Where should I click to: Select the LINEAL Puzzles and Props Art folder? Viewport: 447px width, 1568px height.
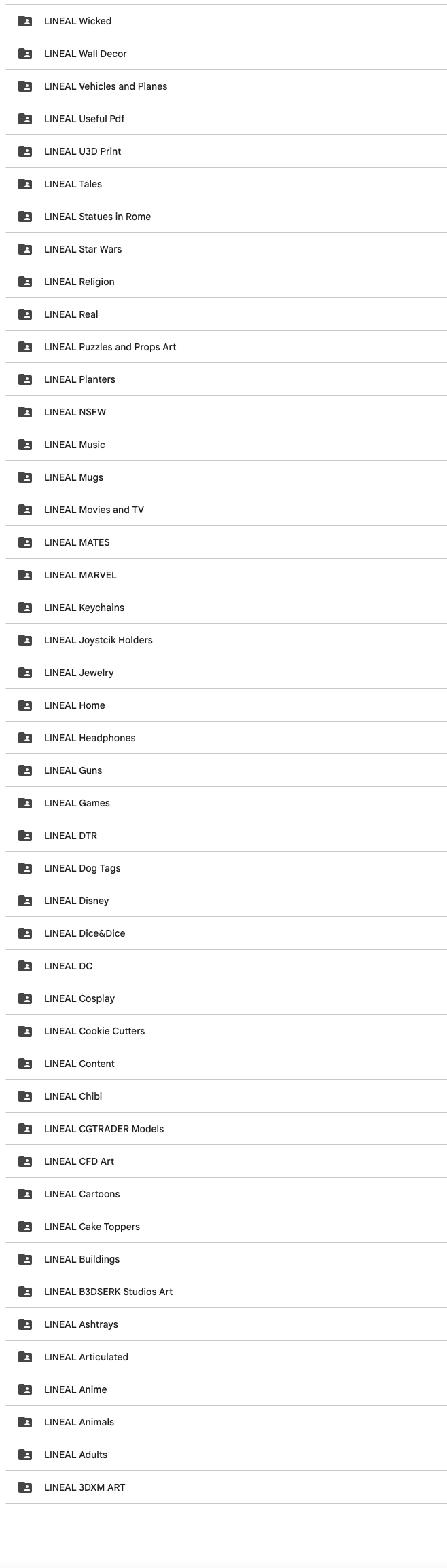(x=226, y=347)
